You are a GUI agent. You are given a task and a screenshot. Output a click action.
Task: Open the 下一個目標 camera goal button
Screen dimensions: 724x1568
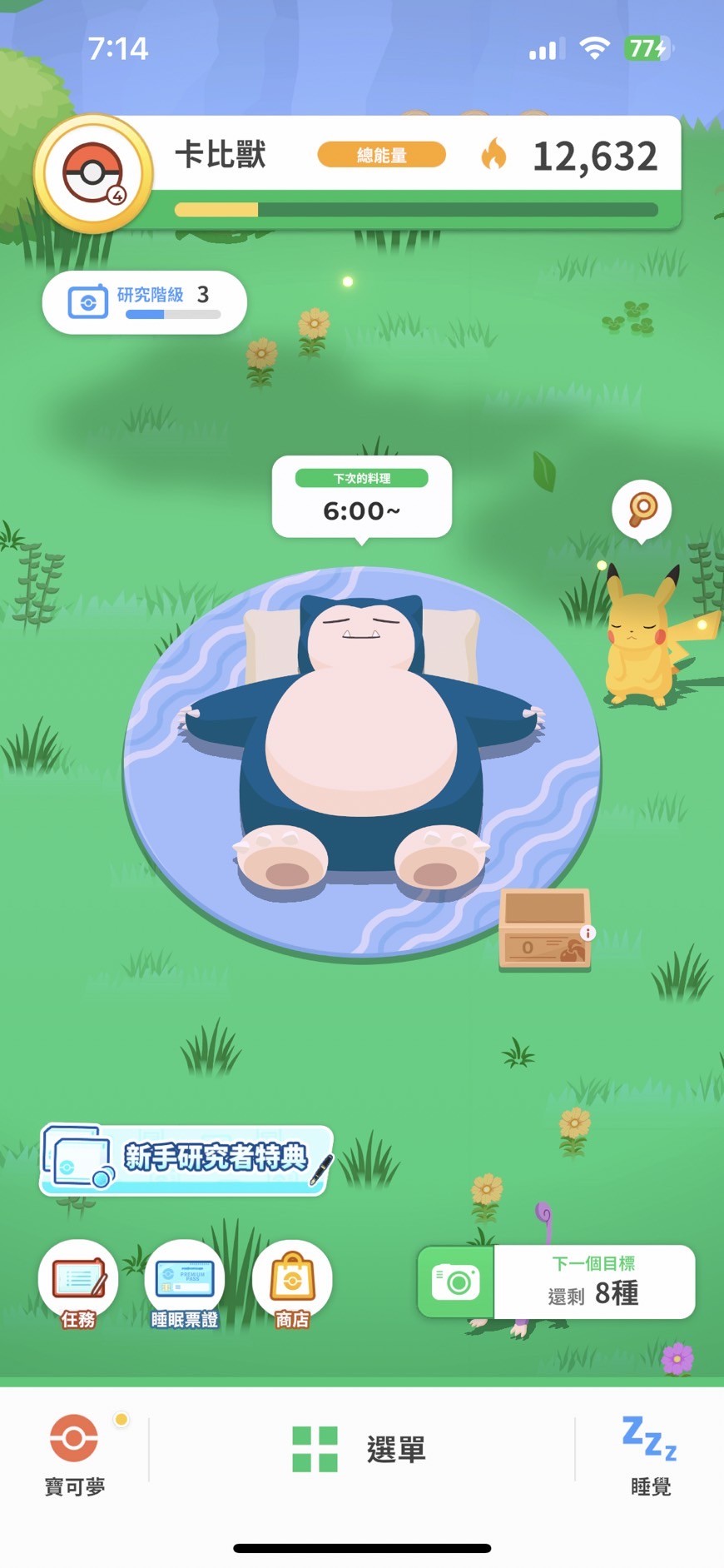click(556, 1282)
